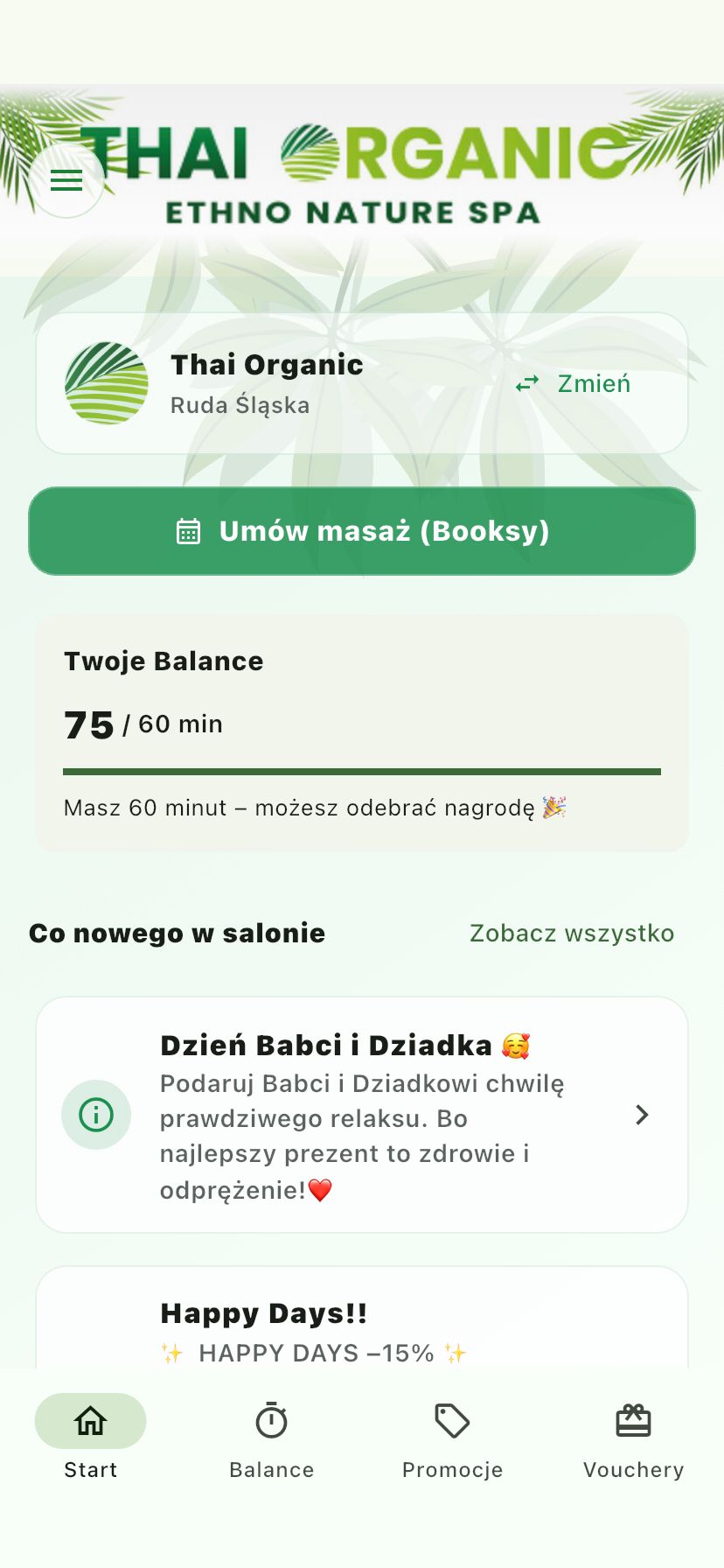Follow the Zobacz wszystko link
Viewport: 724px width, 1568px height.
[x=571, y=934]
